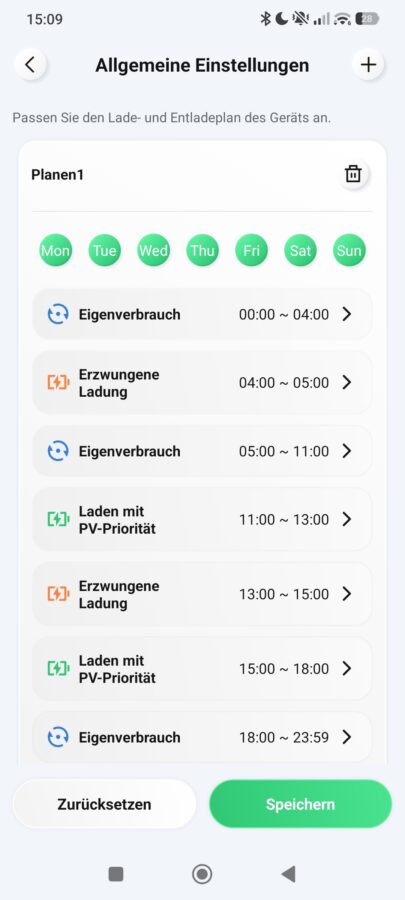Edit Erzwungene Ladung 13:00 ~ 15:00 entry
This screenshot has width=405, height=900.
[x=202, y=594]
